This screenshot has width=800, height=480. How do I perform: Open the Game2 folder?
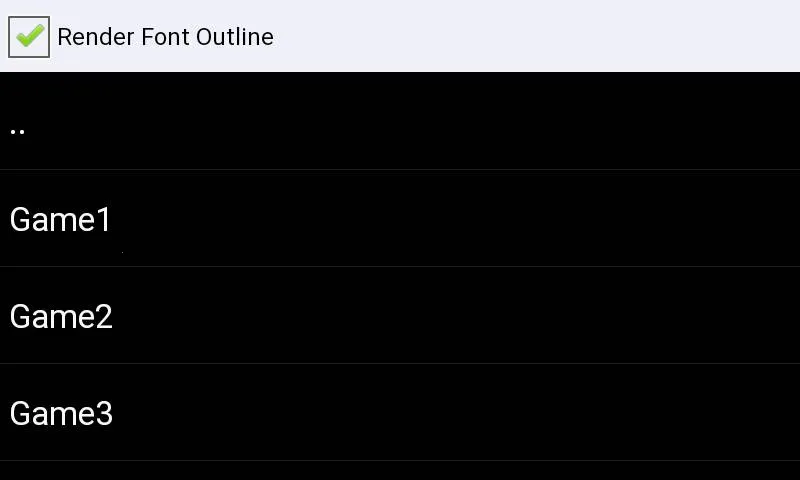[61, 317]
